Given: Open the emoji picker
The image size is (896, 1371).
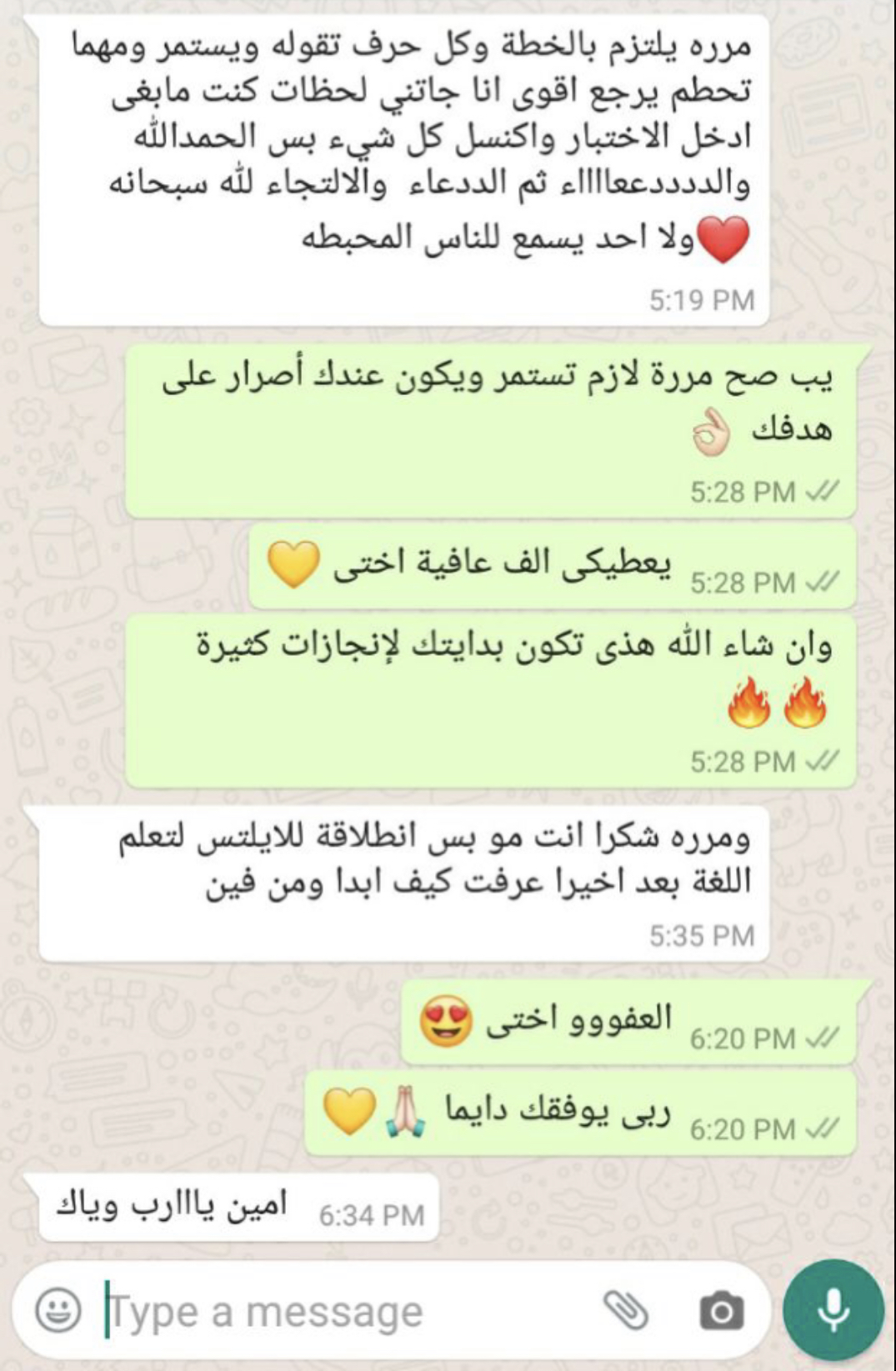Looking at the screenshot, I should point(58,1310).
